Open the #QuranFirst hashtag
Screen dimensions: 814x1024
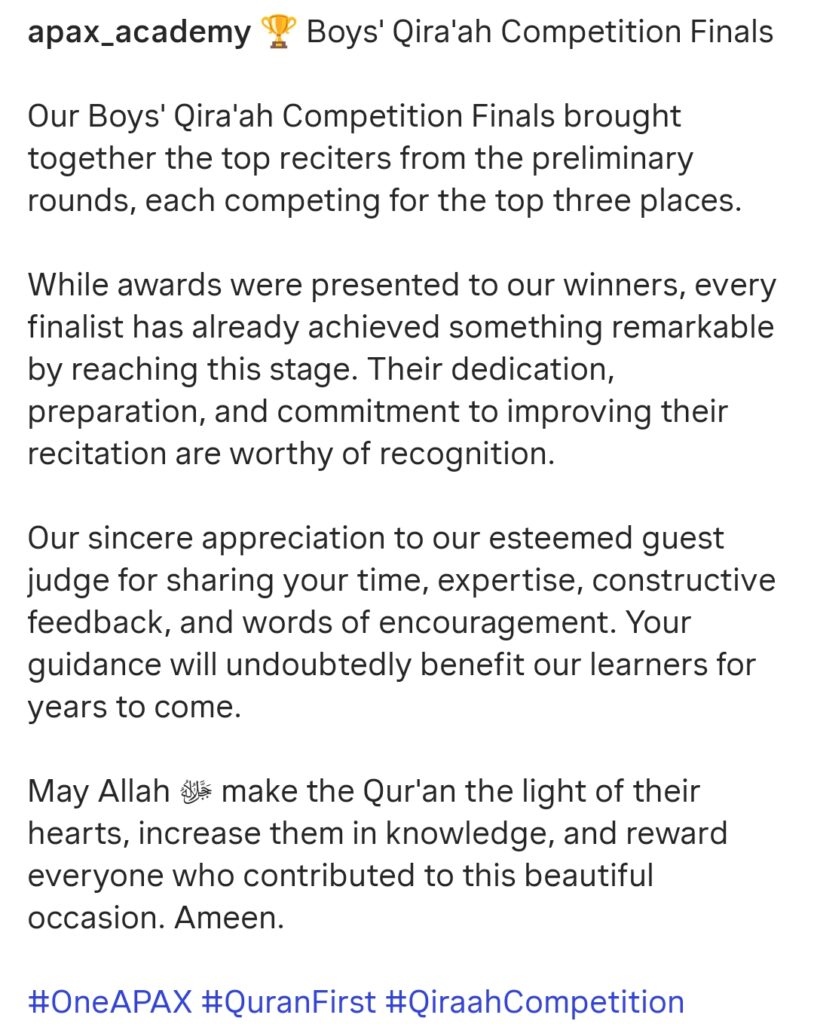pos(289,1001)
